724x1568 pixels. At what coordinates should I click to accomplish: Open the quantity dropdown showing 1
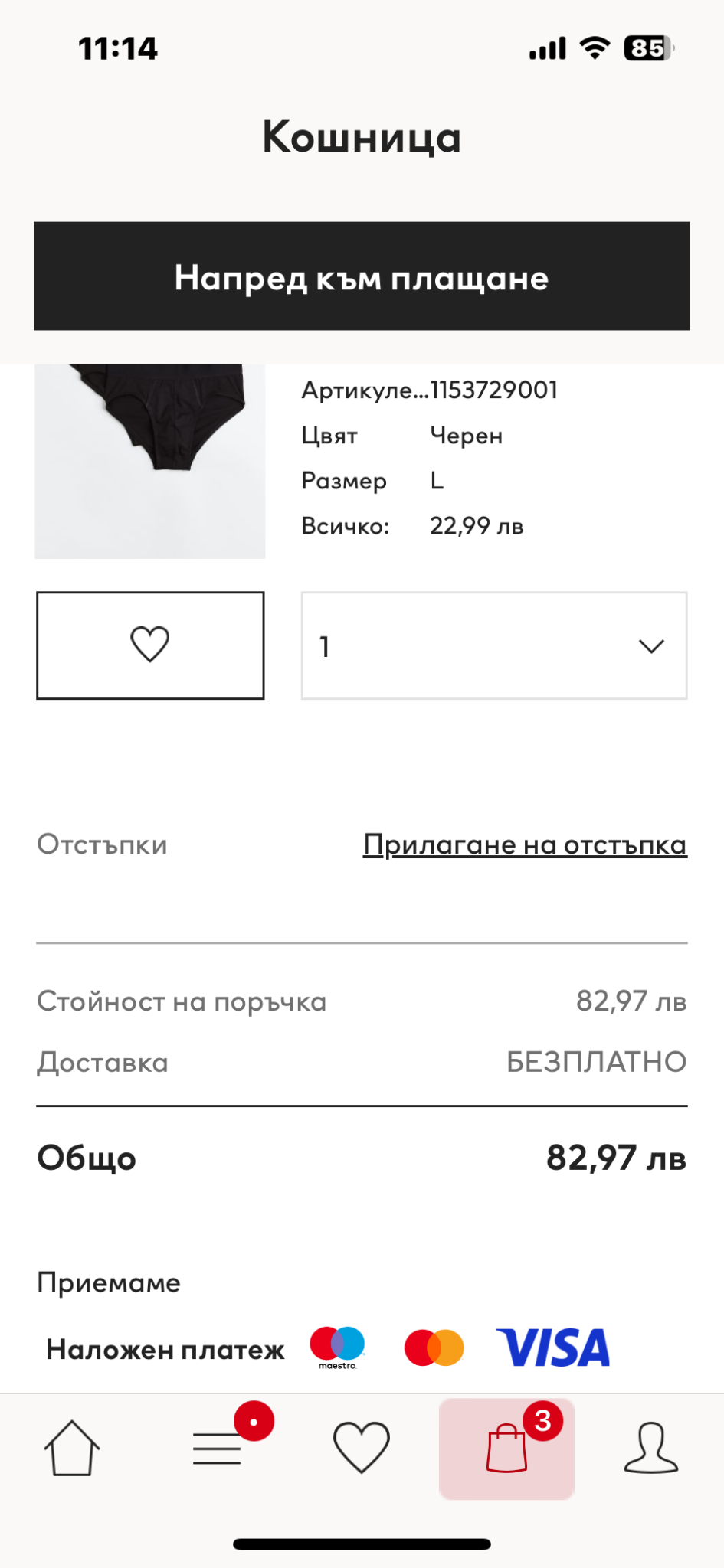tap(494, 645)
